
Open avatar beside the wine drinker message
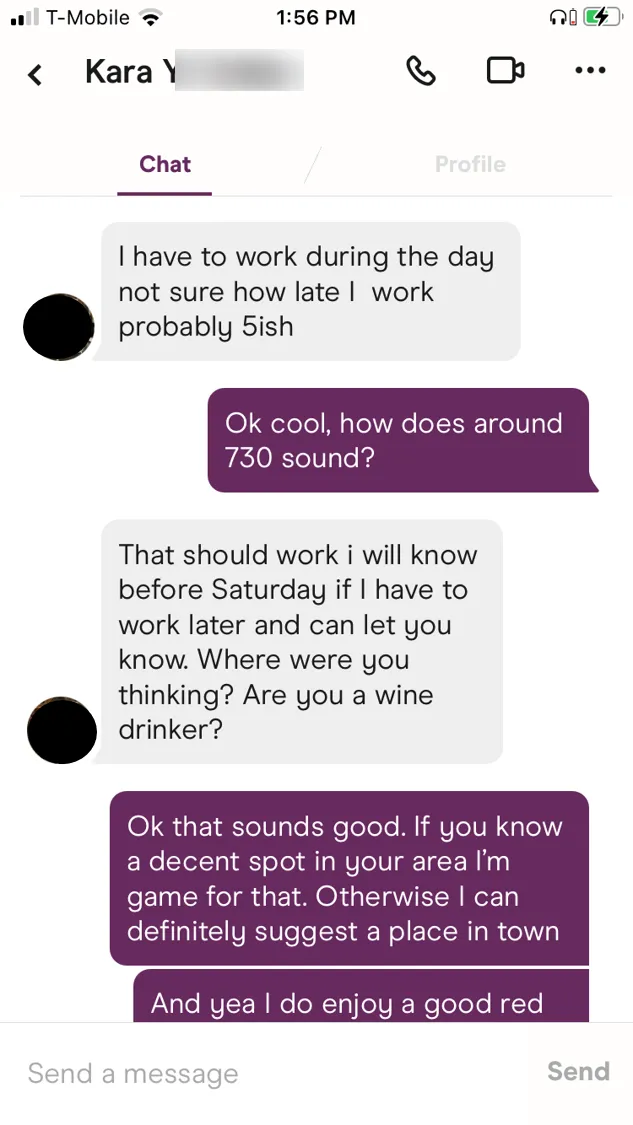pyautogui.click(x=62, y=731)
